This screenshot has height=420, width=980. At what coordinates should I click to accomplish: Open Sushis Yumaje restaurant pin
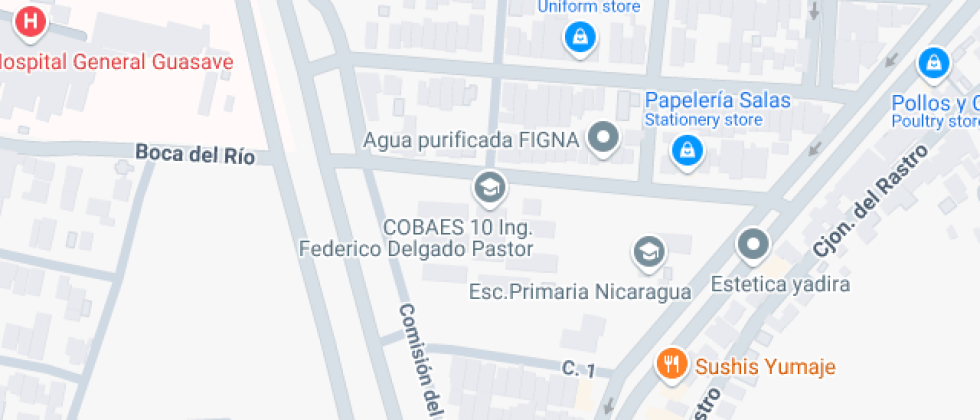(671, 365)
